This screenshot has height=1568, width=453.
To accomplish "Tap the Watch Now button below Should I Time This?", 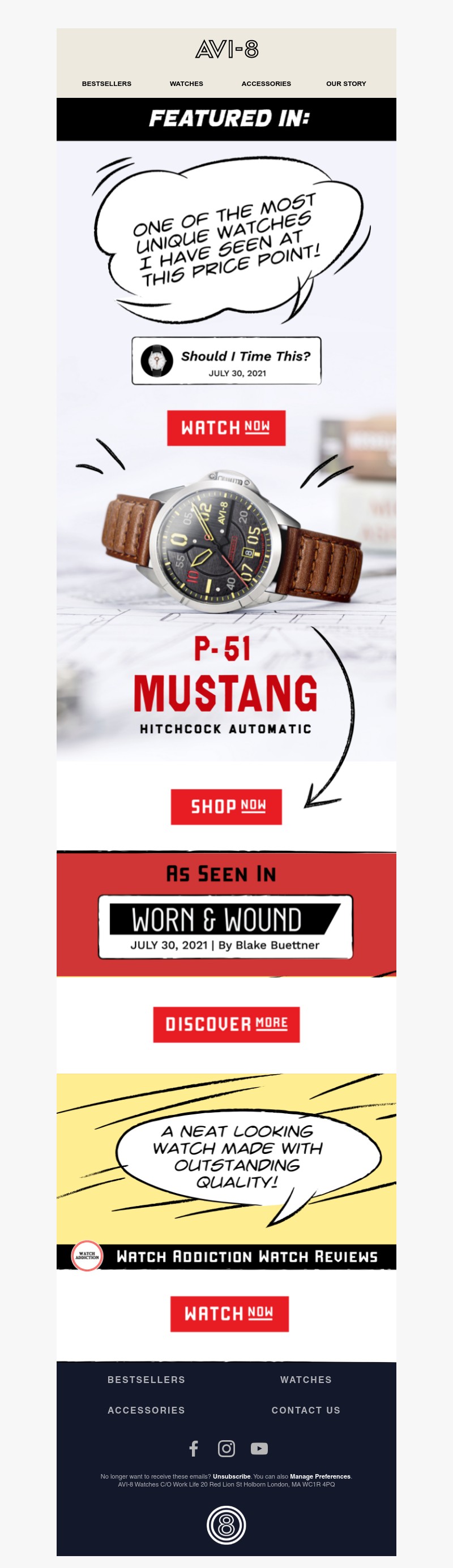I will point(226,428).
